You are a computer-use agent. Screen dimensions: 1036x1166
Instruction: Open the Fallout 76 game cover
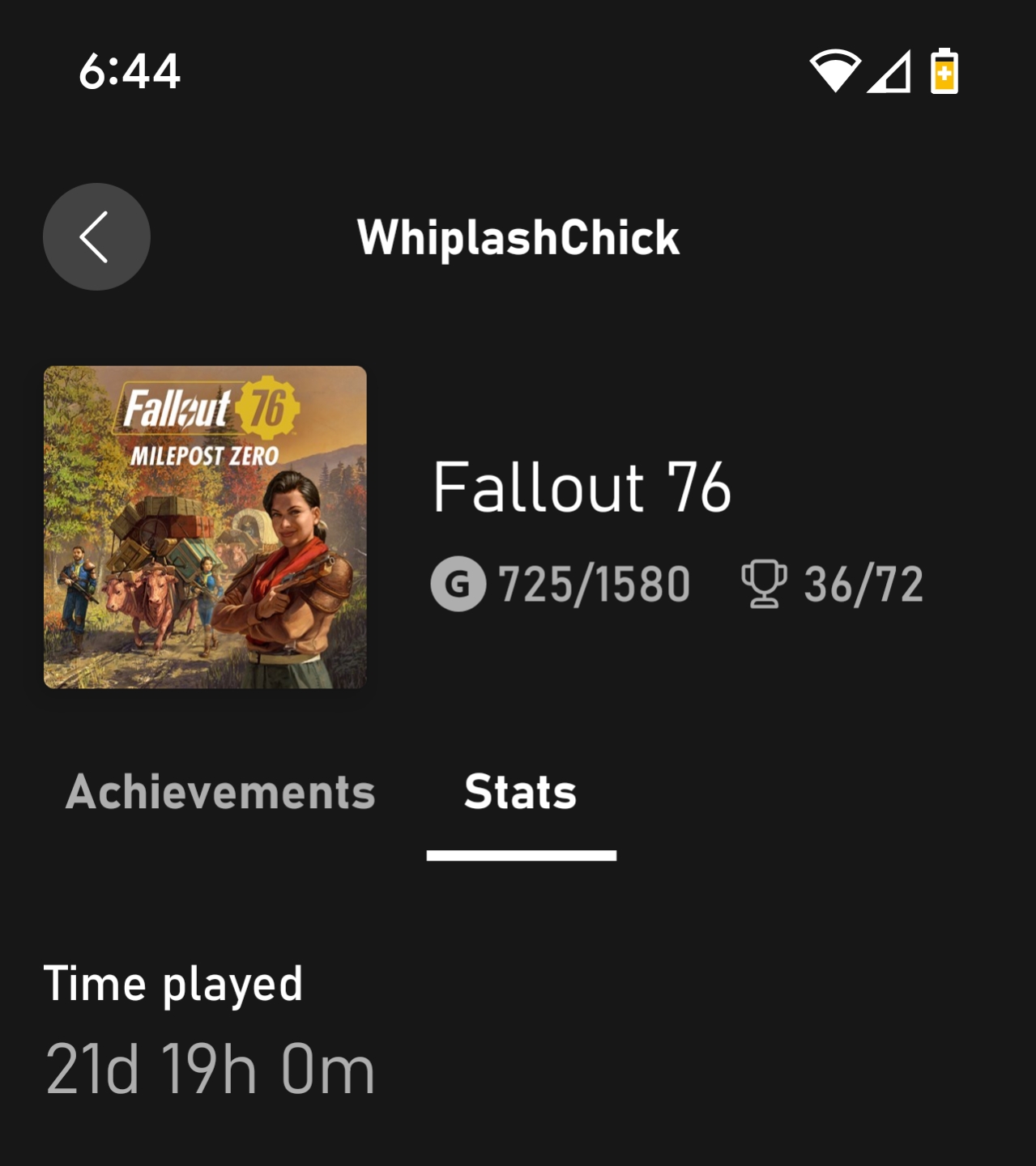coord(205,527)
